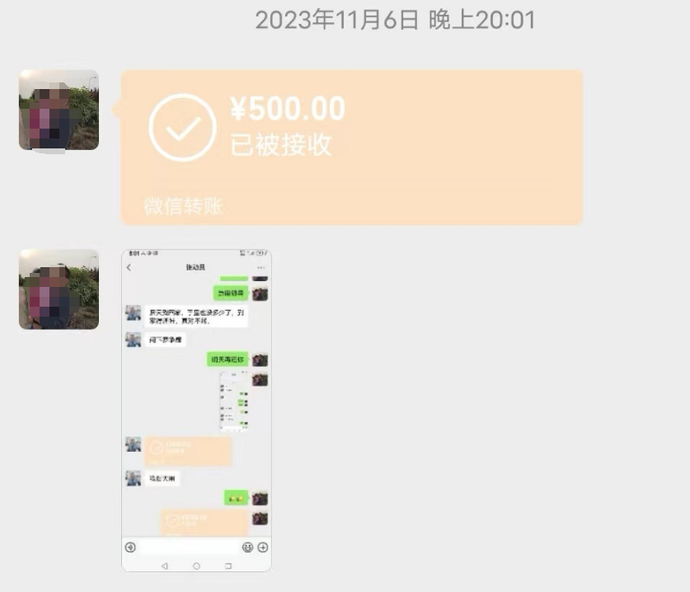Open sender's avatar beside the ¥500.00 transfer
This screenshot has height=592, width=690.
[x=59, y=110]
